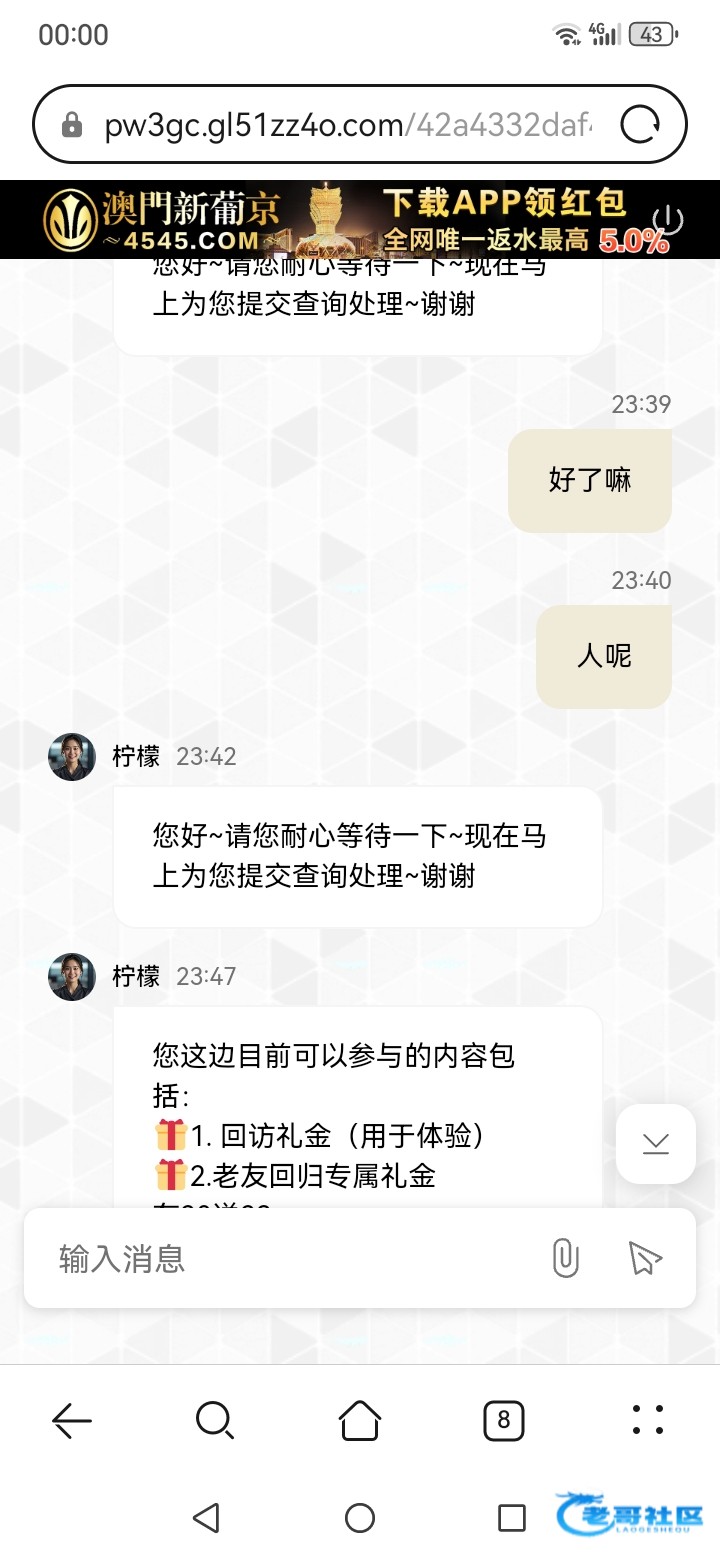Go to the browser home page

[360, 1420]
